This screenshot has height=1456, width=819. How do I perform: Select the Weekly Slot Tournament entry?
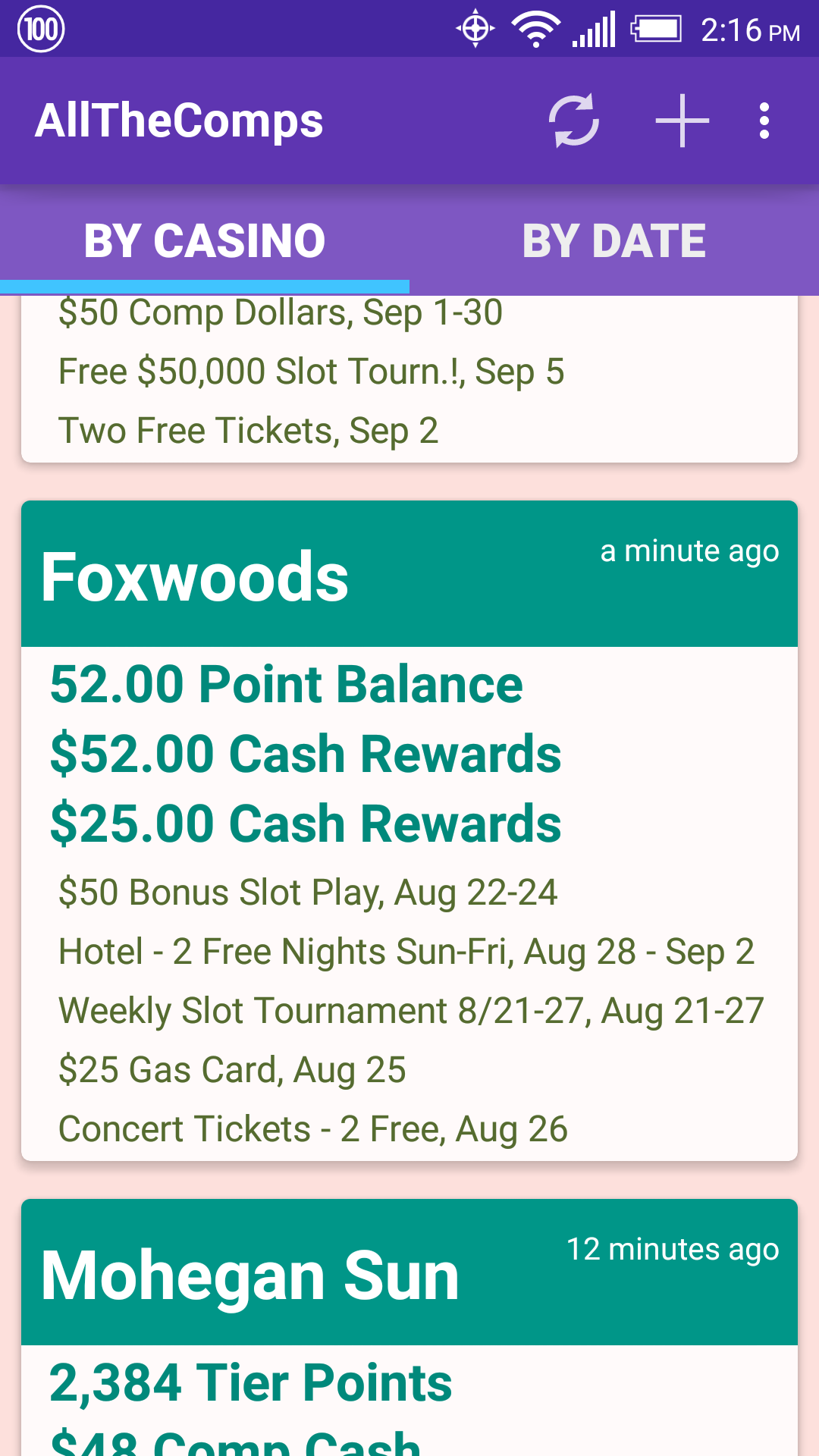[411, 1010]
